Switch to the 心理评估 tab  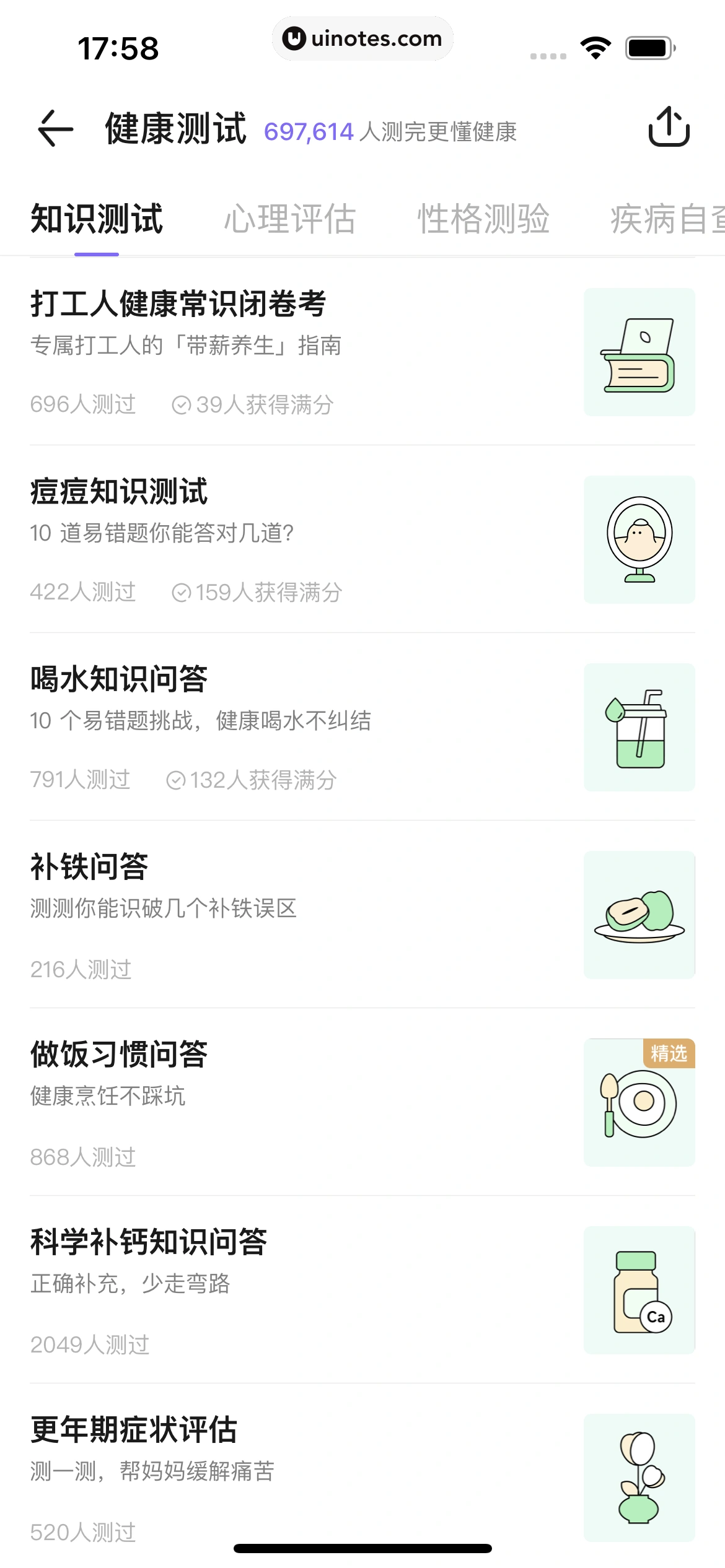coord(290,219)
